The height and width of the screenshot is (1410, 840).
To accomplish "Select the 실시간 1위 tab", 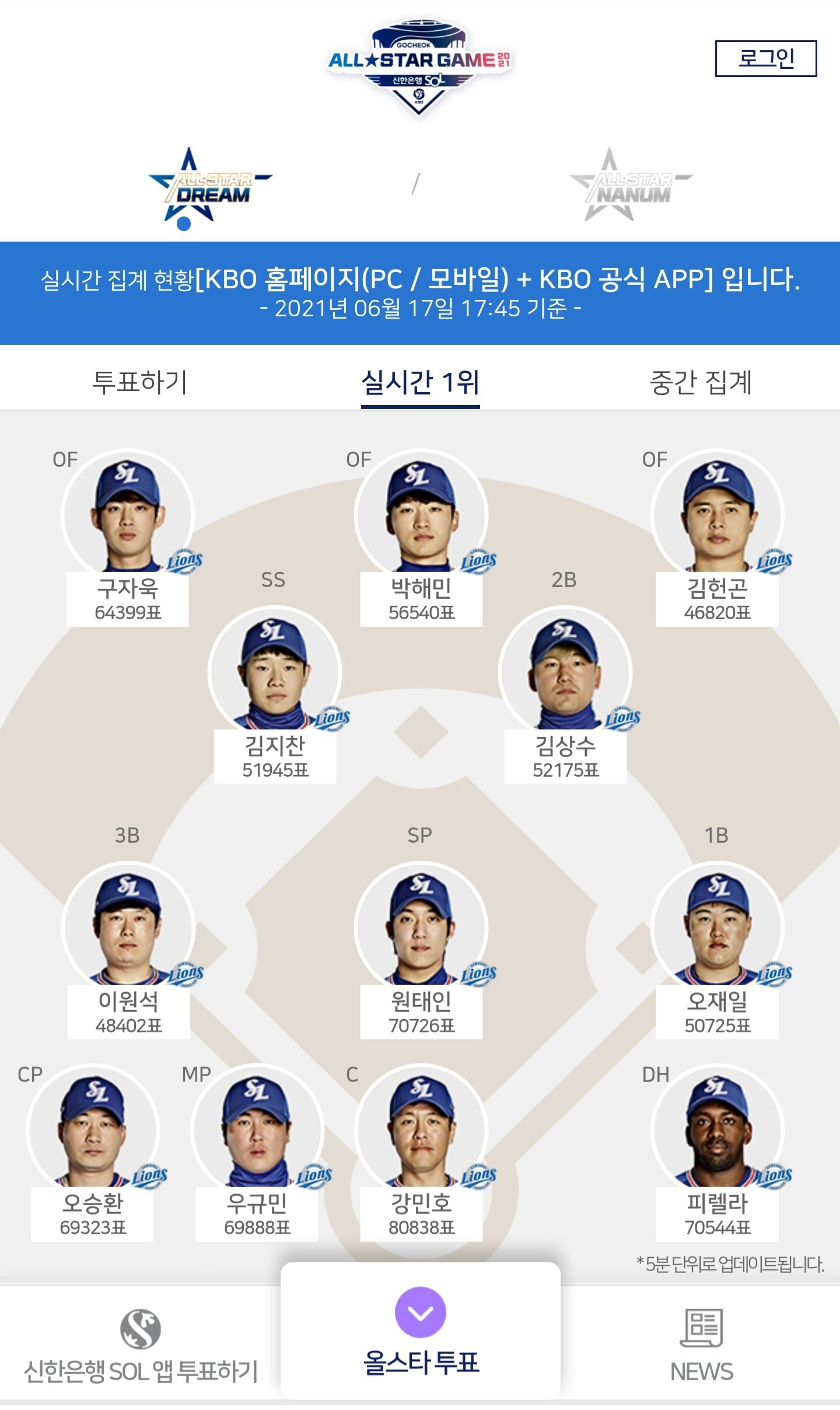I will (420, 382).
